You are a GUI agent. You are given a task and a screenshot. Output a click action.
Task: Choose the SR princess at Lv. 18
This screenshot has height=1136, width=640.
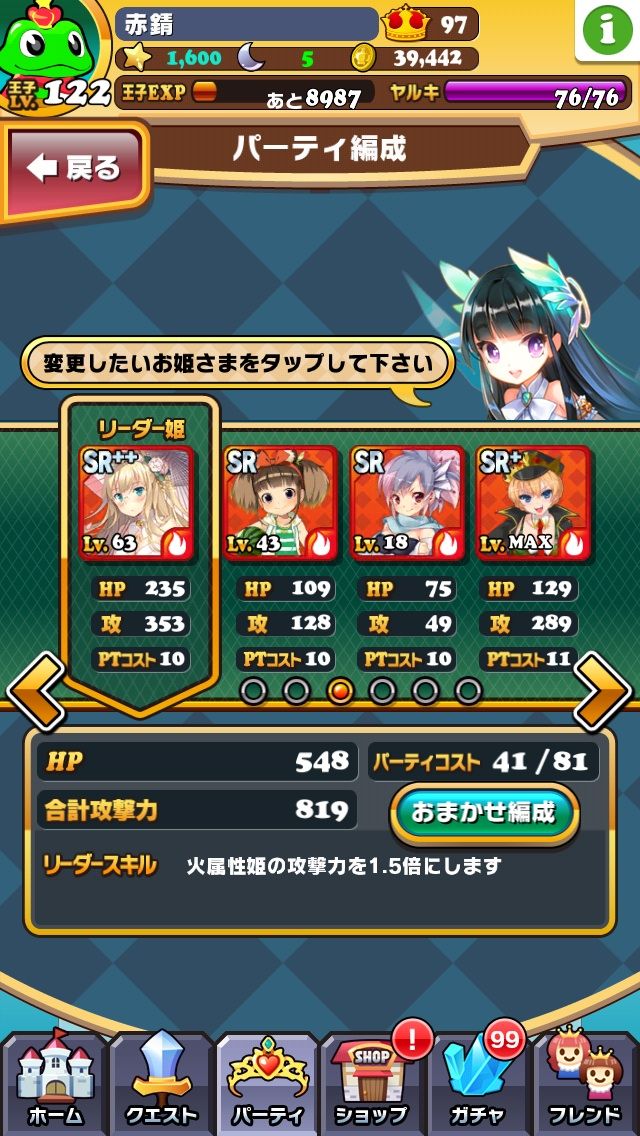[407, 503]
